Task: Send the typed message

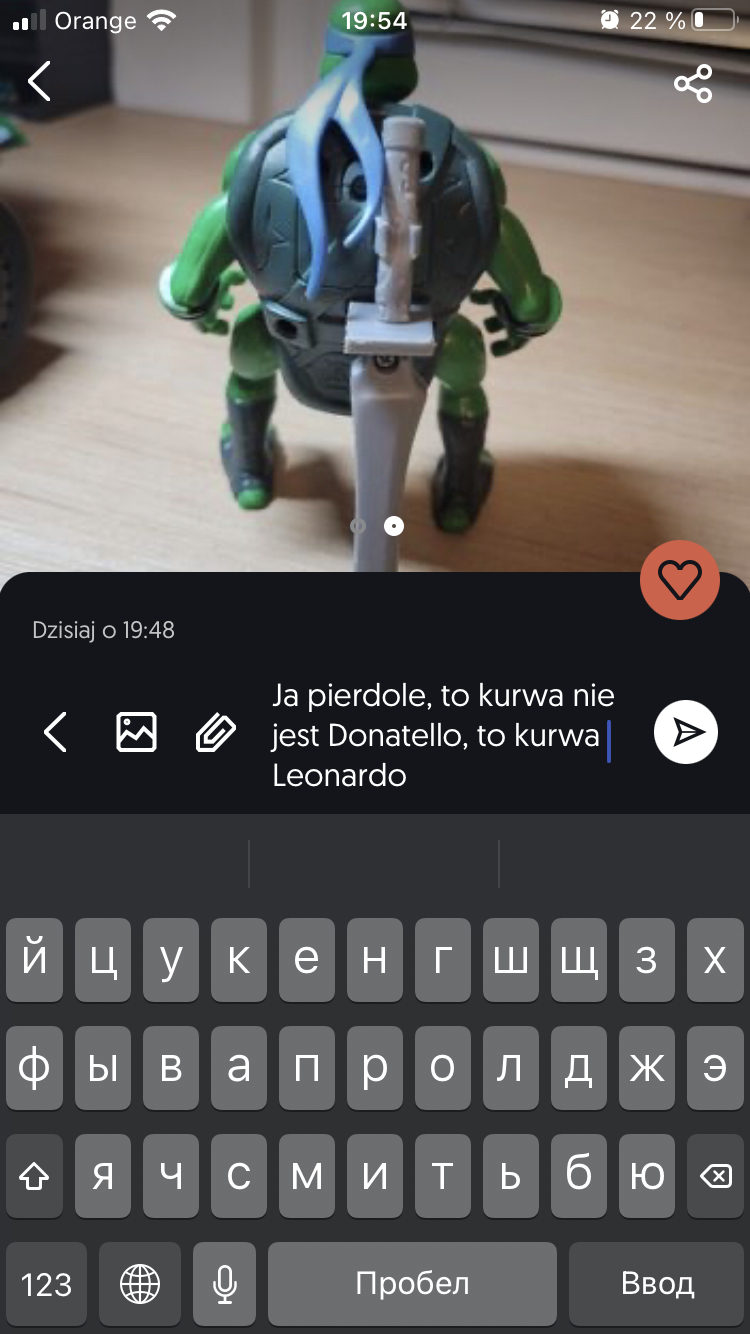Action: pos(686,732)
